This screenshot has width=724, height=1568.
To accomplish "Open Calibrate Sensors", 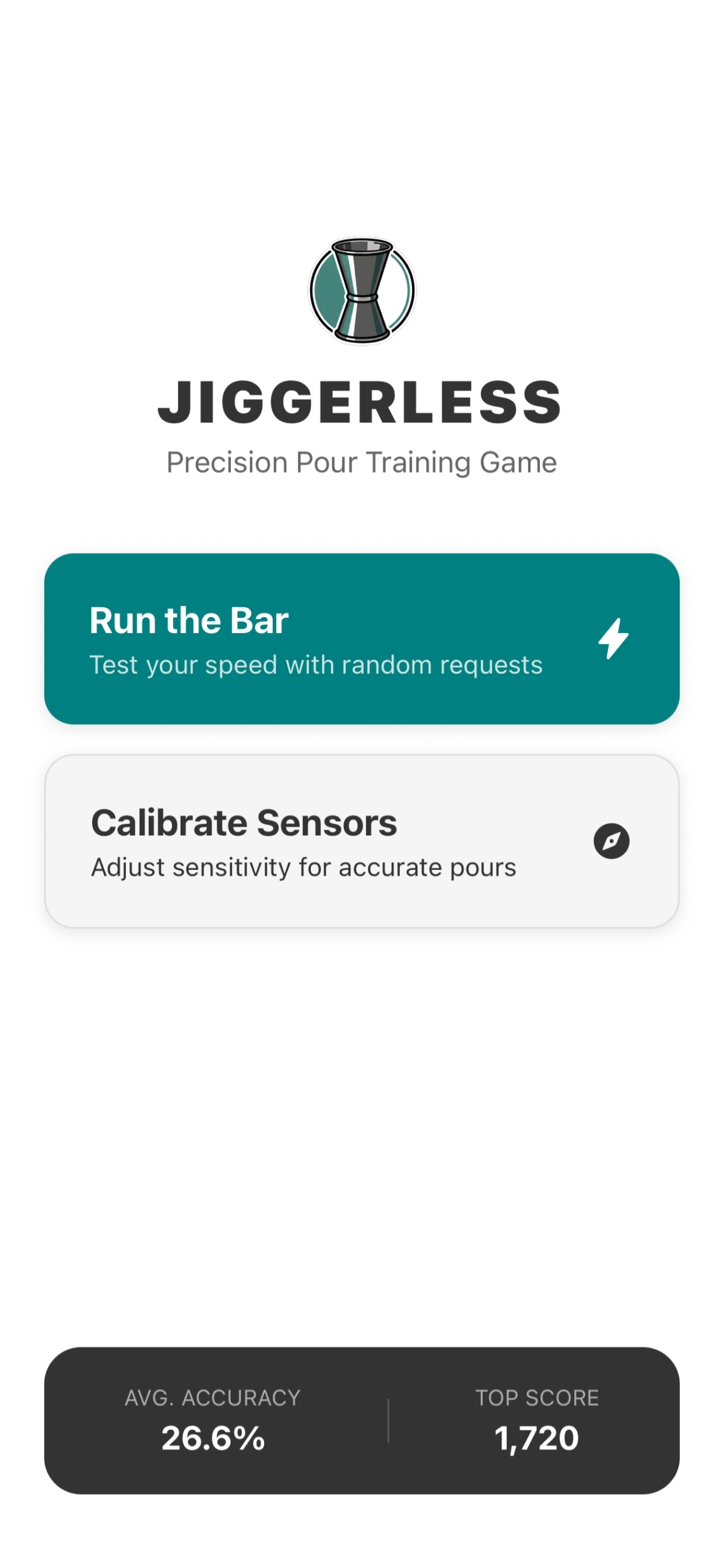I will (x=362, y=841).
